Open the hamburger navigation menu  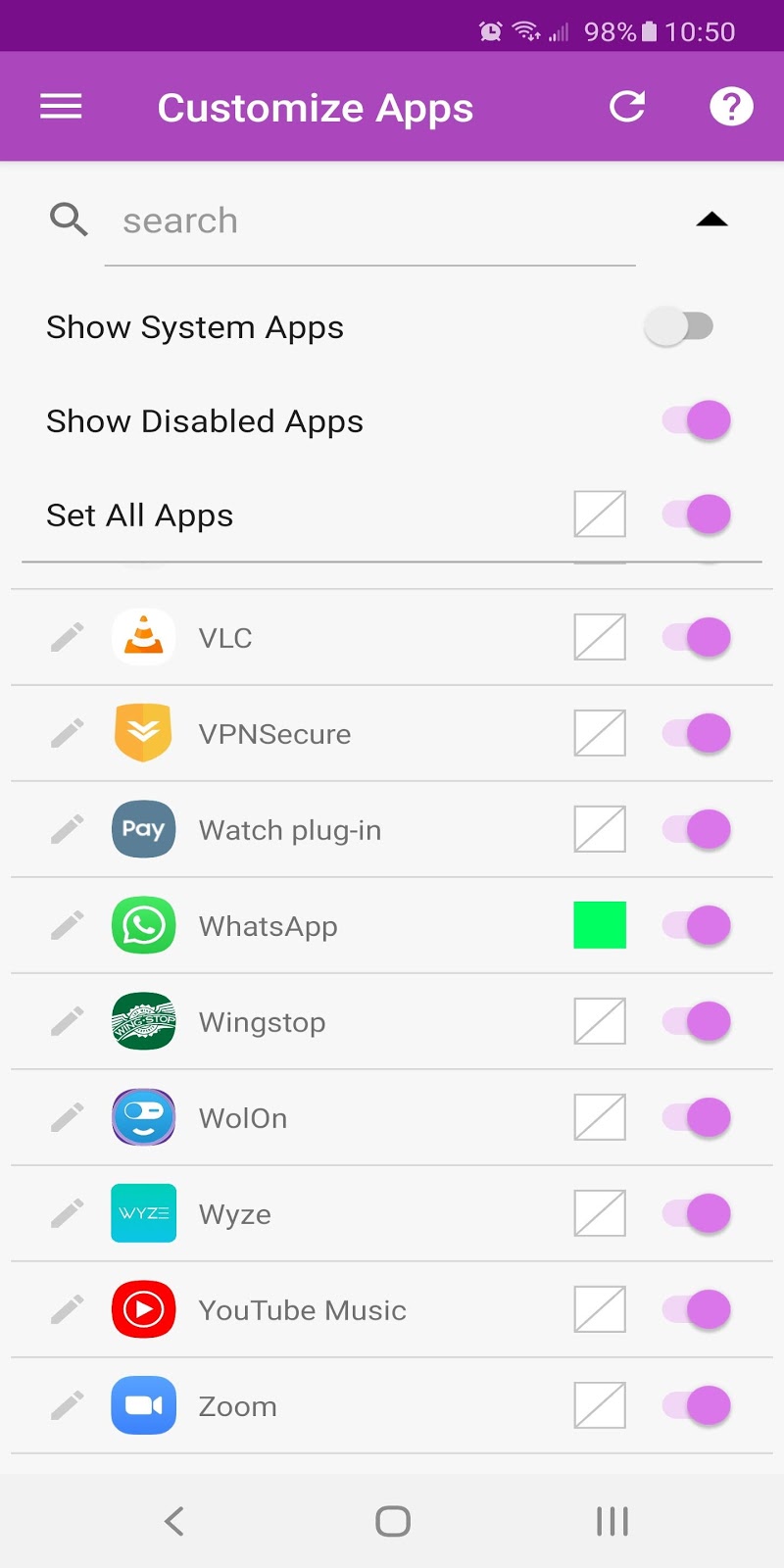pyautogui.click(x=61, y=107)
